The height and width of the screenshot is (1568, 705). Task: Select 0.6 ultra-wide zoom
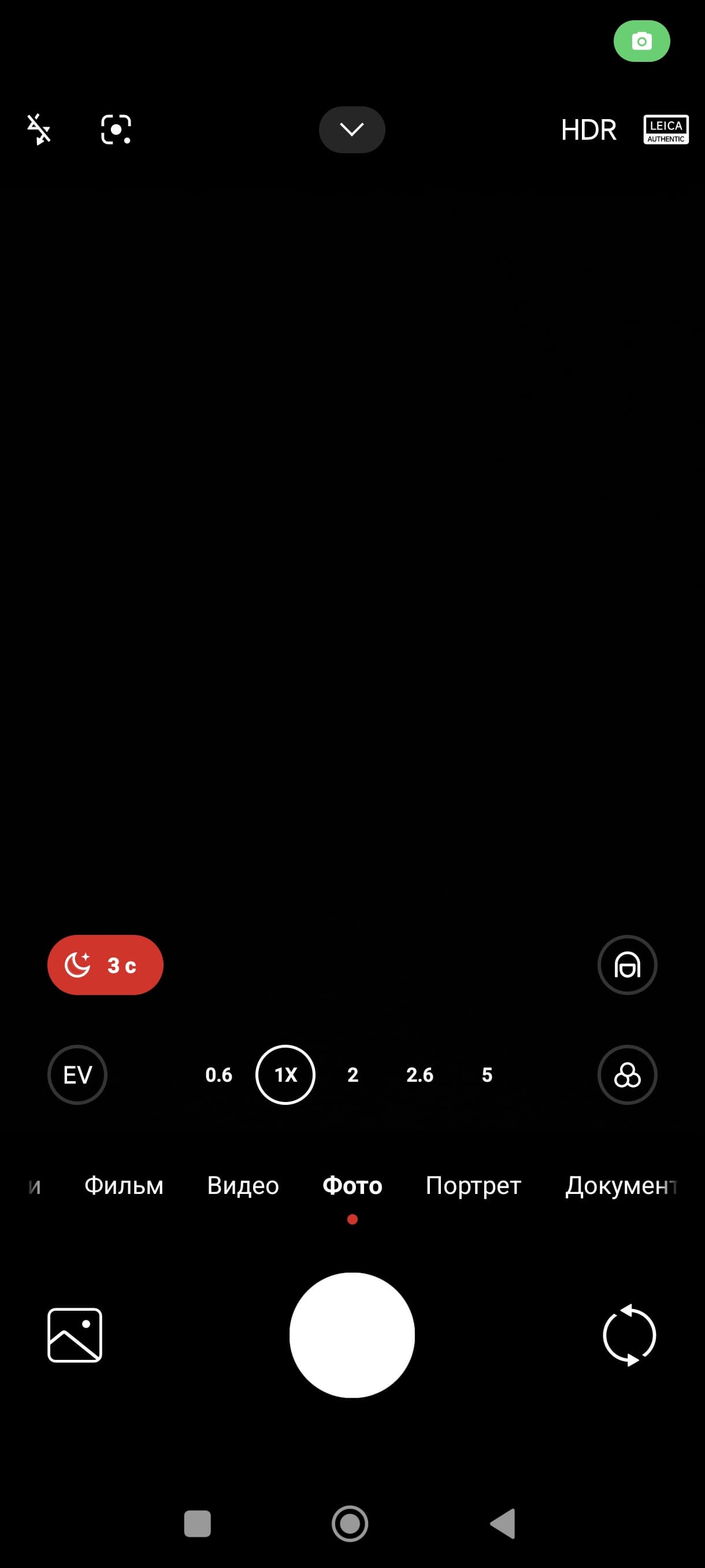218,1075
